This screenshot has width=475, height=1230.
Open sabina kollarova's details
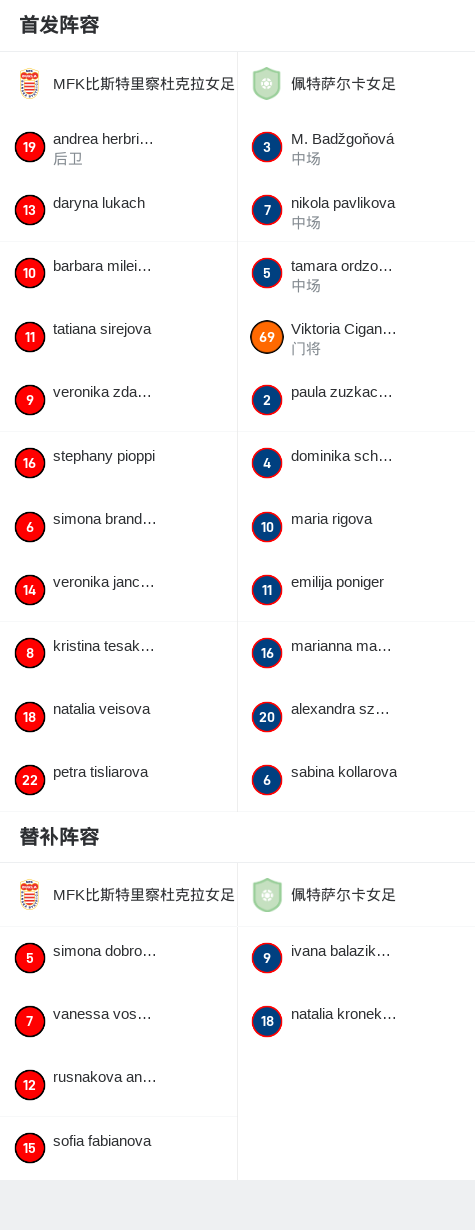(356, 779)
